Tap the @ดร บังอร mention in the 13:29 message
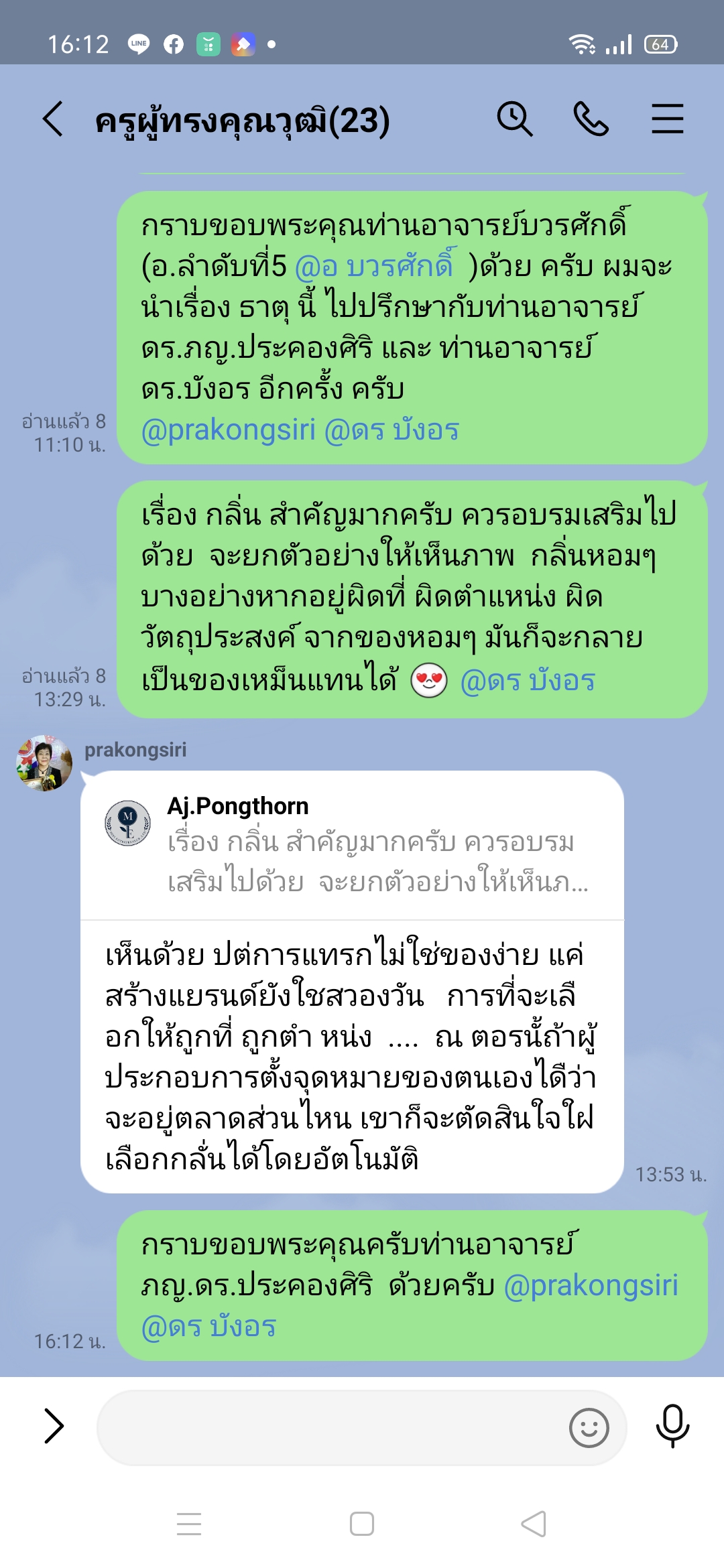724x1568 pixels. point(528,681)
